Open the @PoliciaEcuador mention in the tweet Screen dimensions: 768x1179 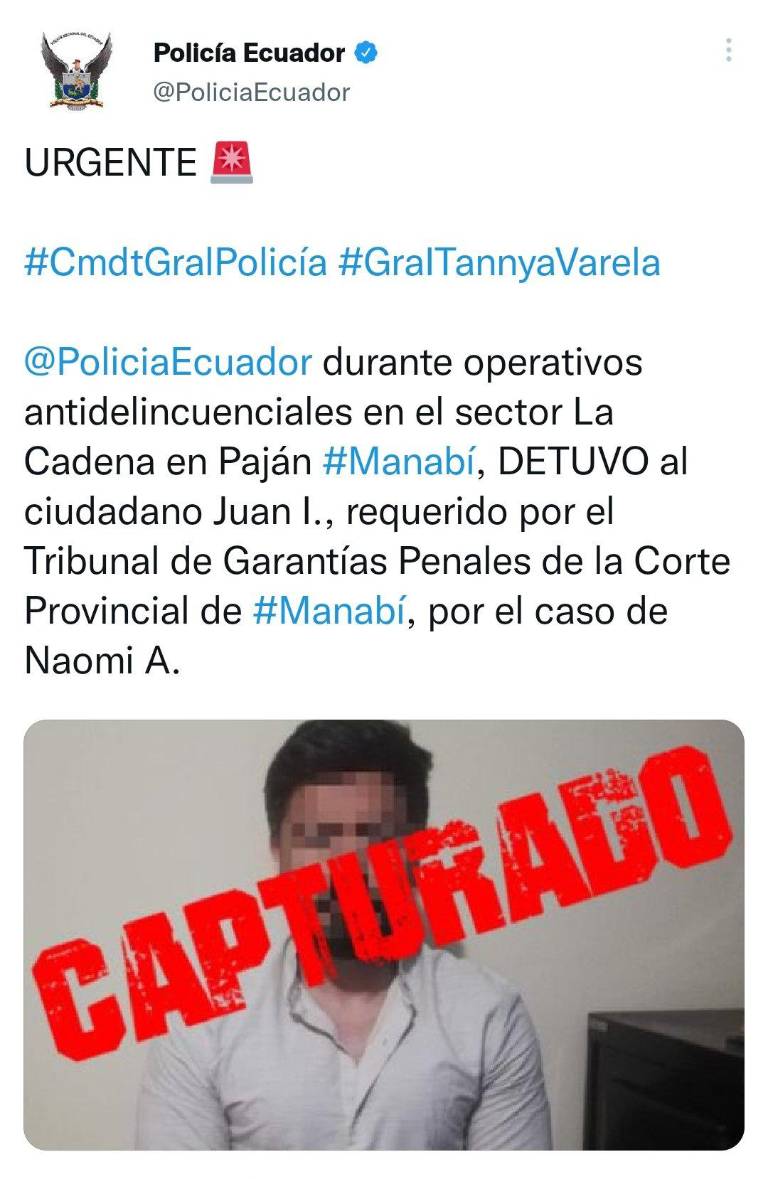[168, 362]
